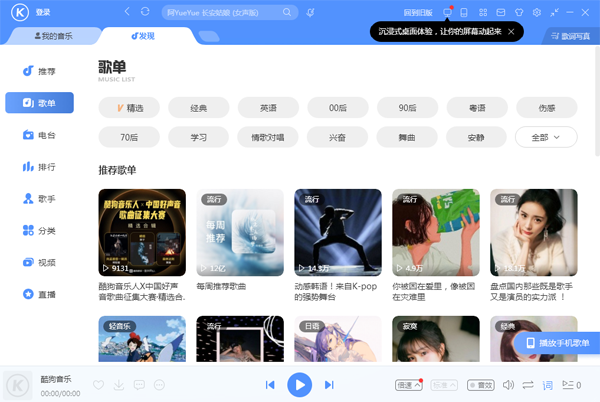
Task: Tap the 播放手机歌单 button
Action: coord(556,343)
